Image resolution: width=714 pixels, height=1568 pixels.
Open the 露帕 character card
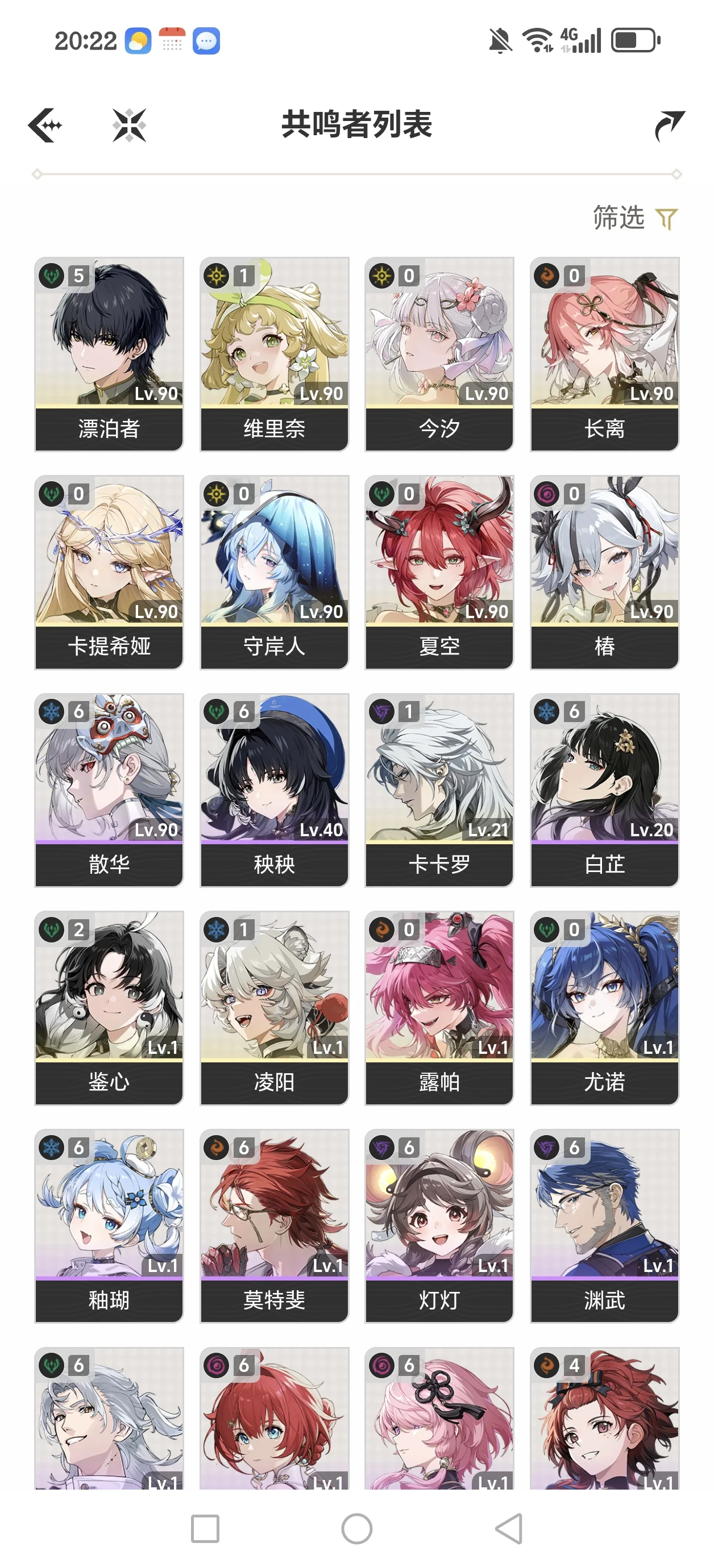(439, 1007)
